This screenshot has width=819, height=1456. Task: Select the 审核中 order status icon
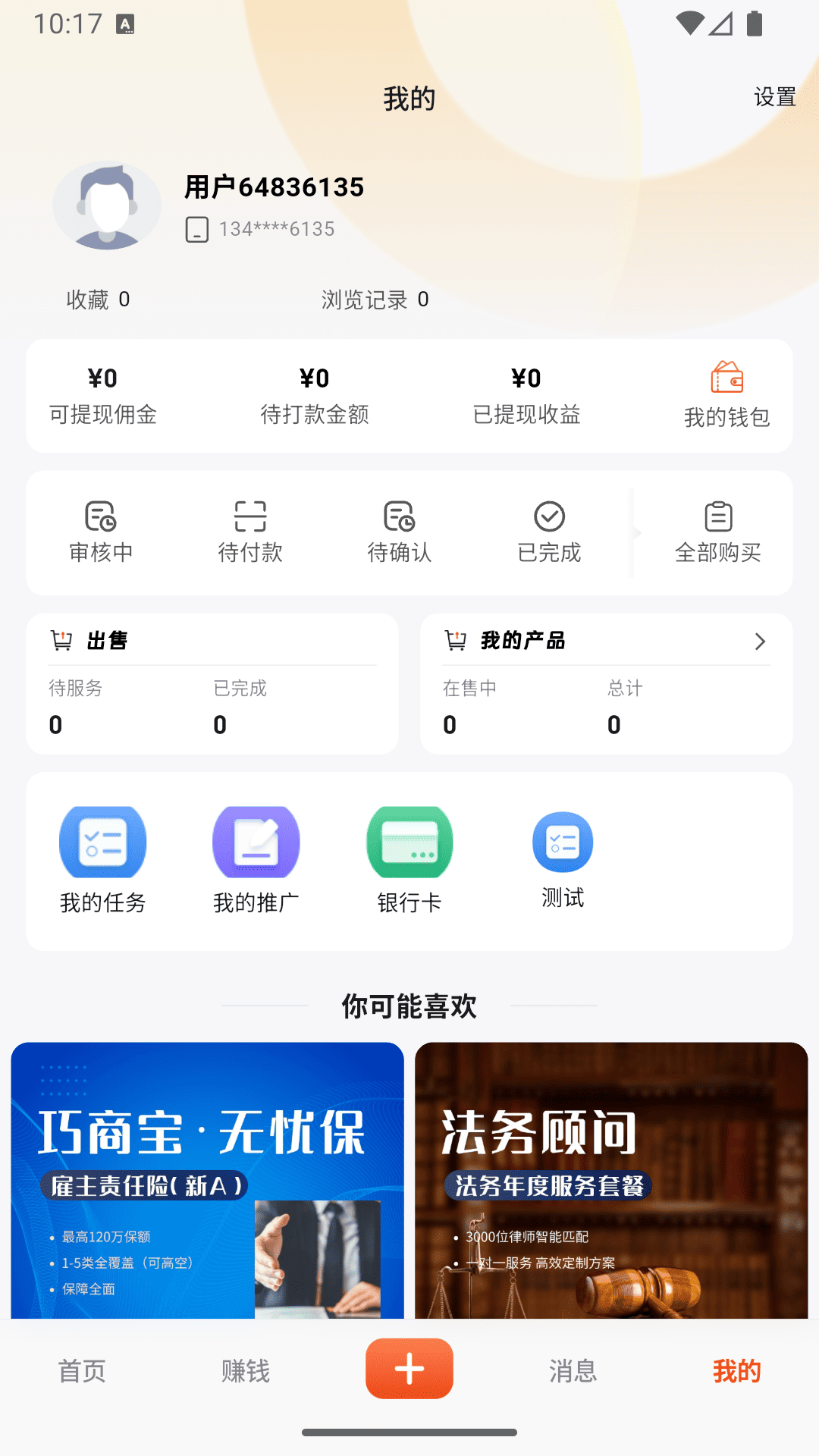[102, 531]
